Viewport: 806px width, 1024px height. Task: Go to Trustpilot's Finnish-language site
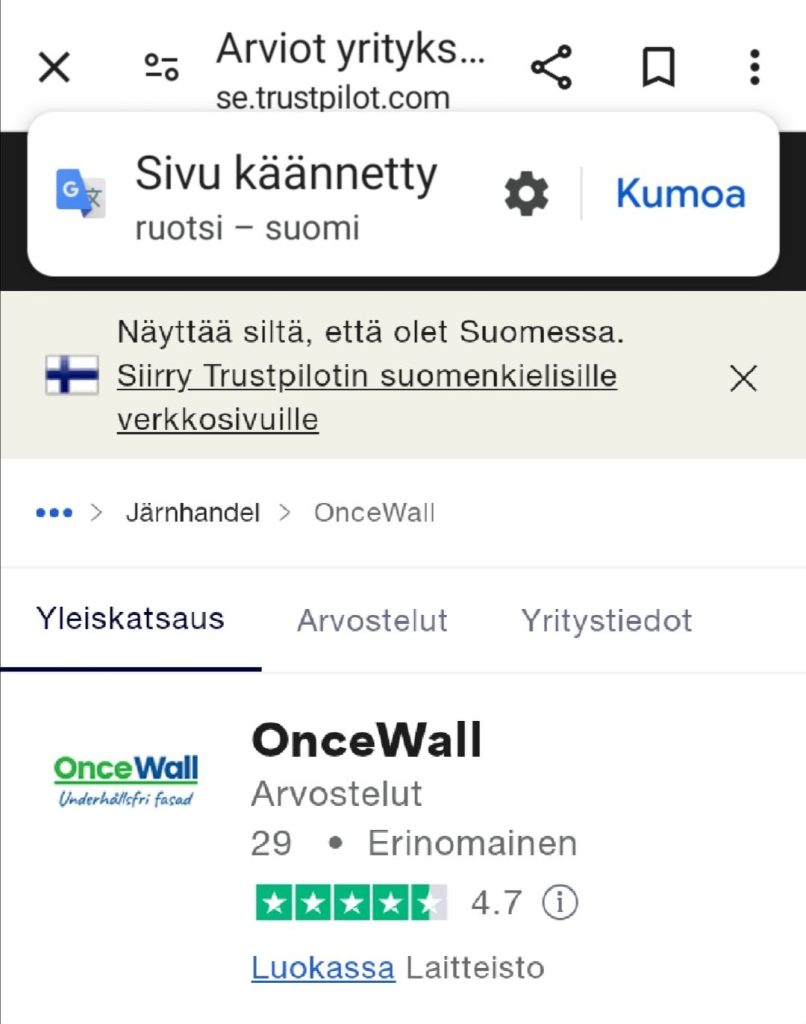tap(366, 397)
